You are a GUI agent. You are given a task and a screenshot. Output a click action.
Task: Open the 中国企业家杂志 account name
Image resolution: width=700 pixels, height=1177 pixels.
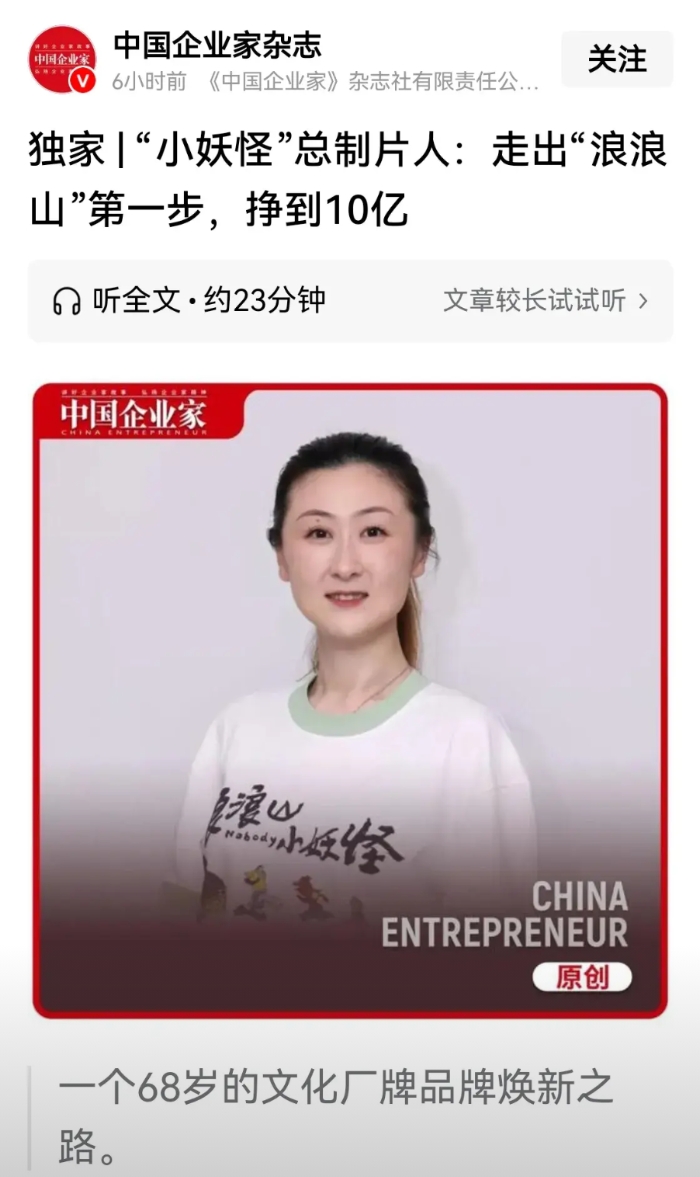[217, 44]
